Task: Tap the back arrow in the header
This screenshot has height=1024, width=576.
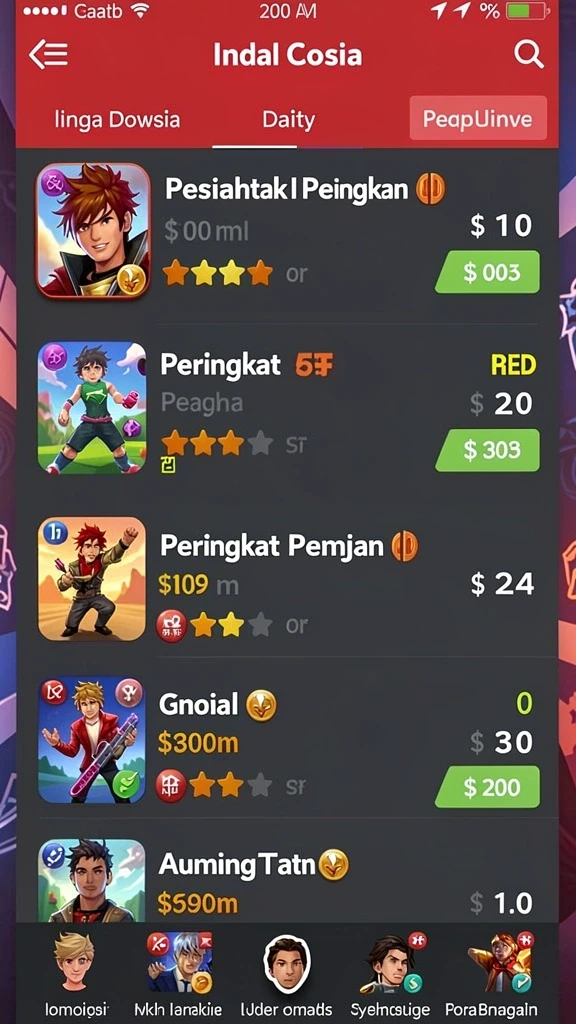Action: pos(47,55)
